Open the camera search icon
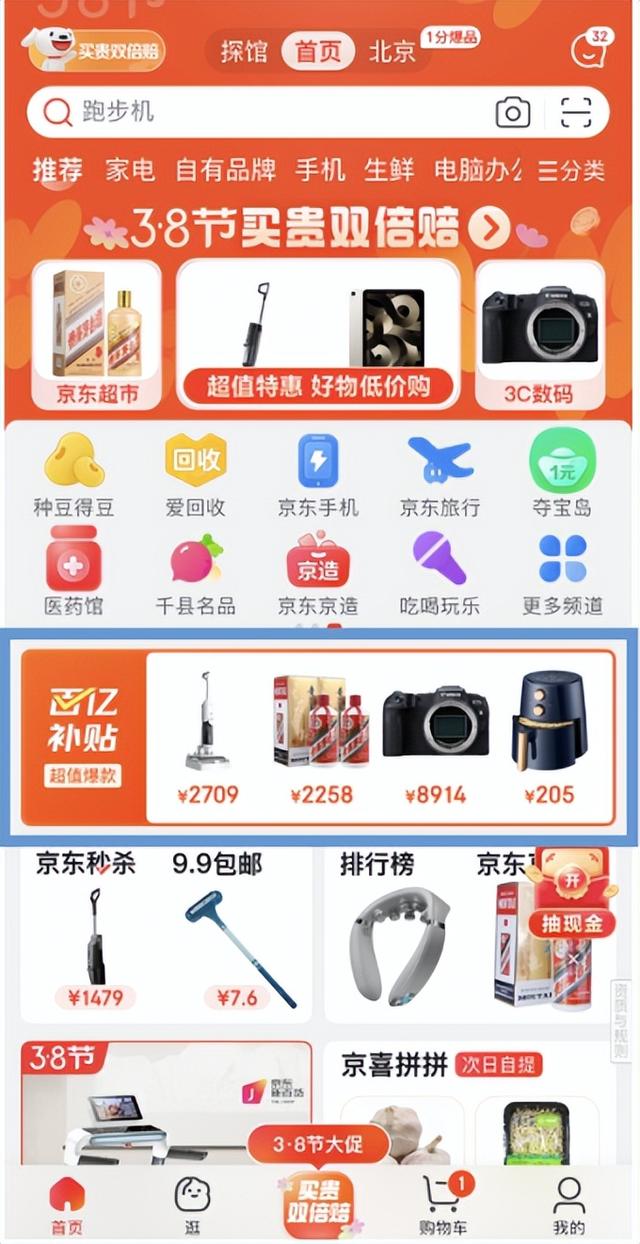 click(x=513, y=113)
